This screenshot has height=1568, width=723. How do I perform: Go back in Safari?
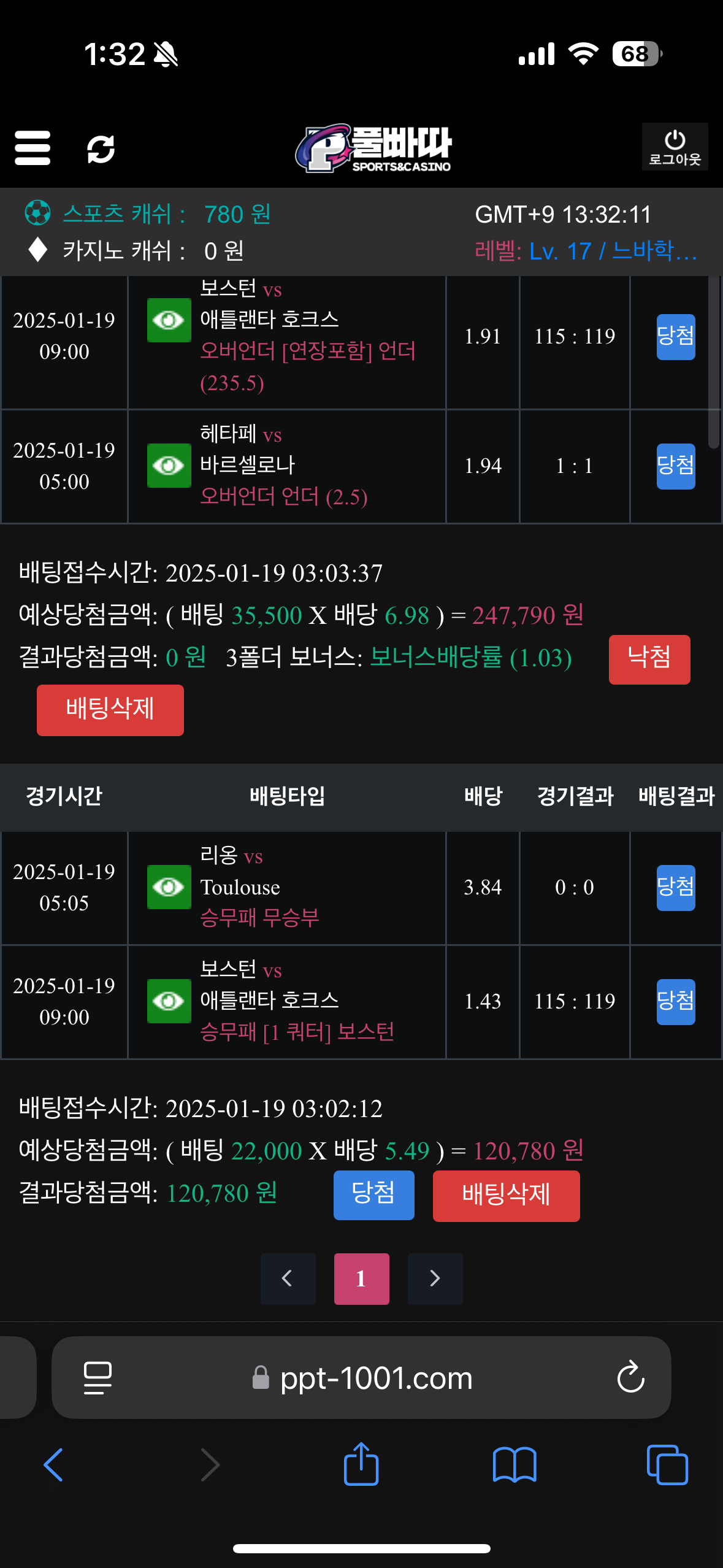pos(53,1465)
